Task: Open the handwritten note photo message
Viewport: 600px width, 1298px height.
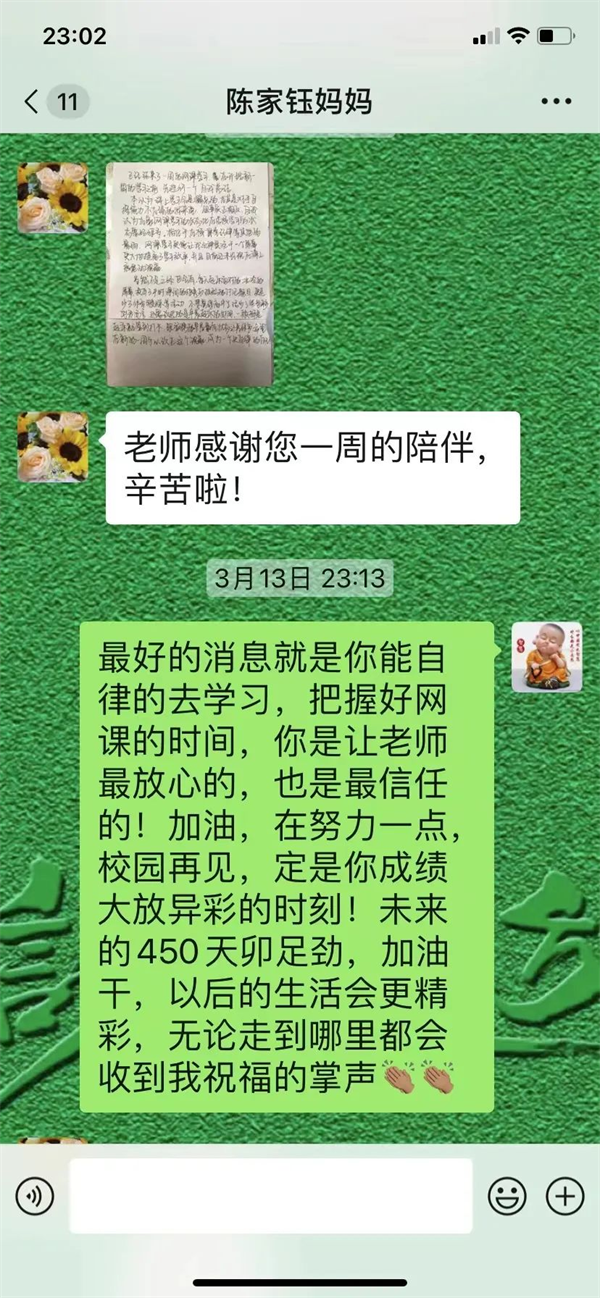Action: [190, 274]
